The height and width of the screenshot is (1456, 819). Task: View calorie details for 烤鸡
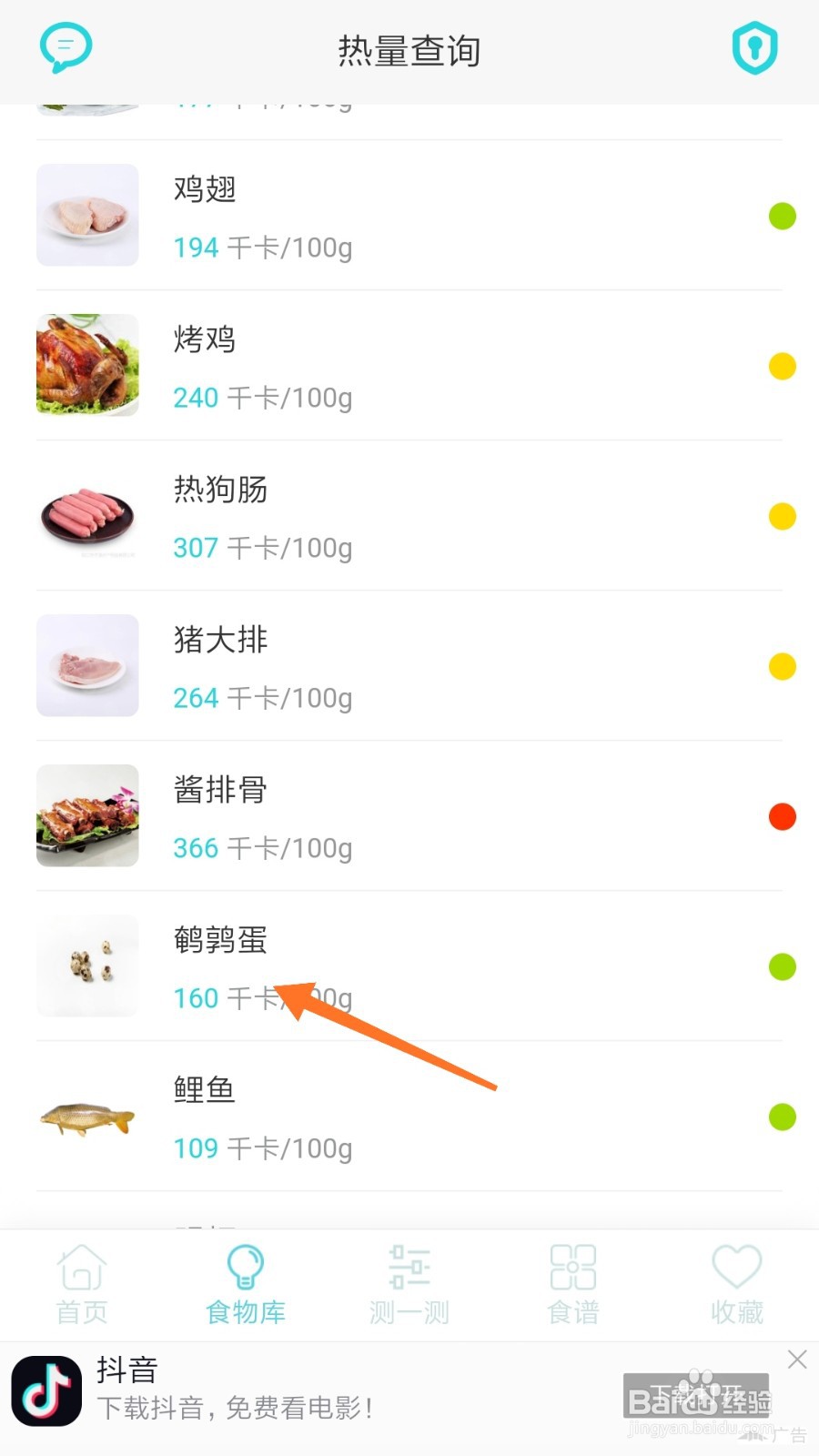409,366
